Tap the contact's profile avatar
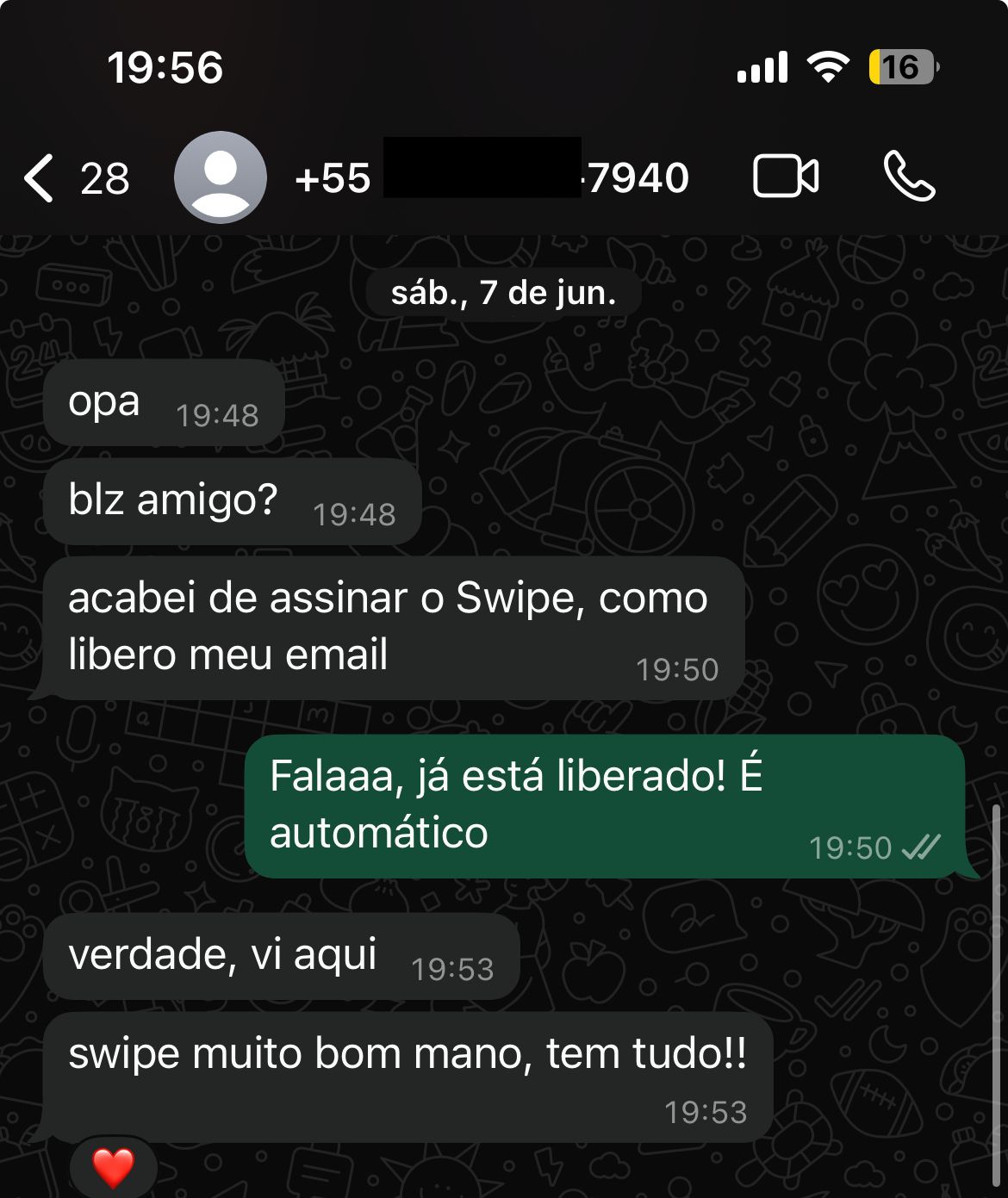1008x1198 pixels. [221, 177]
